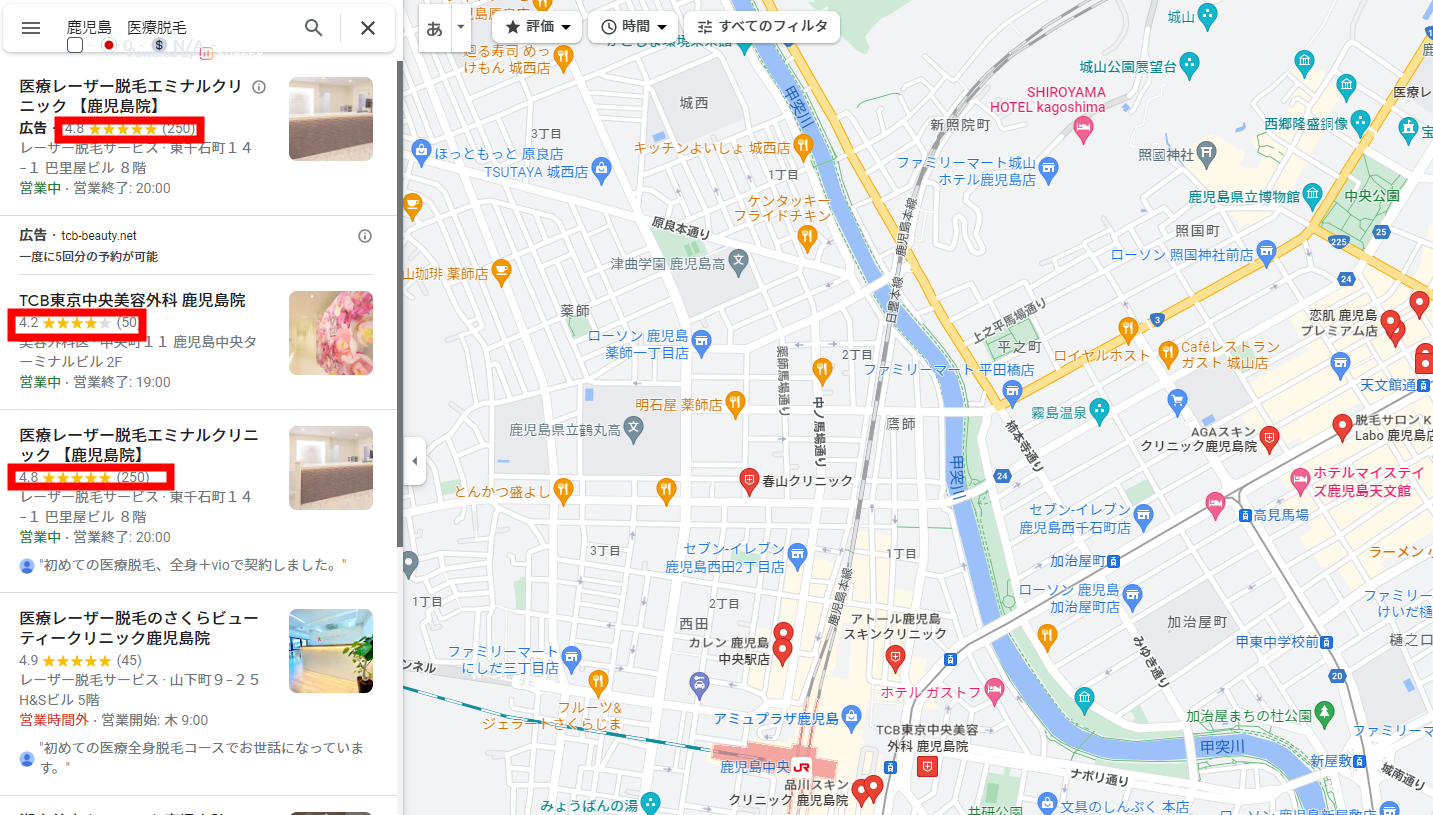Open the input language あ selector

tap(434, 28)
